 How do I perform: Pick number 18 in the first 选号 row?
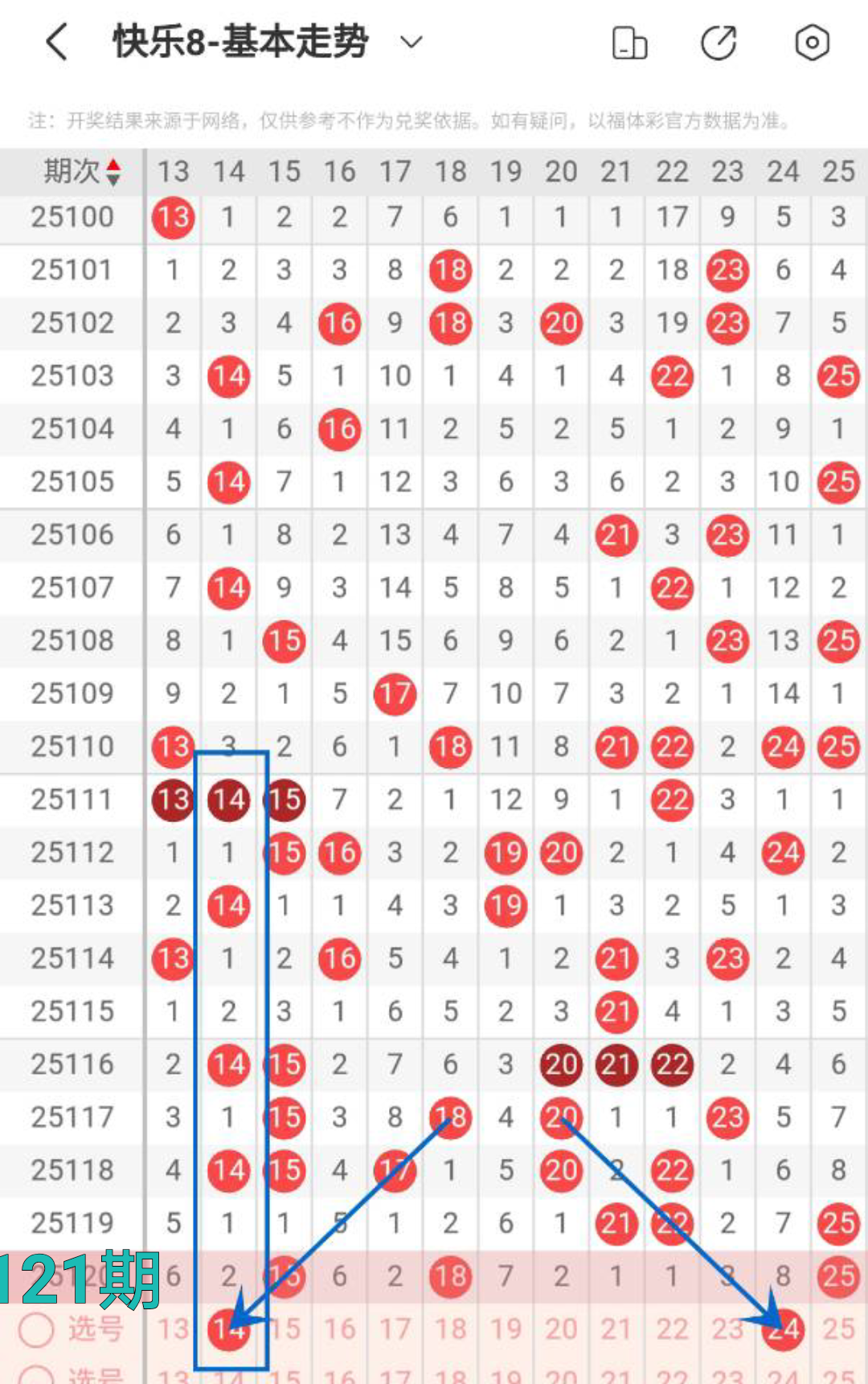pos(450,1329)
